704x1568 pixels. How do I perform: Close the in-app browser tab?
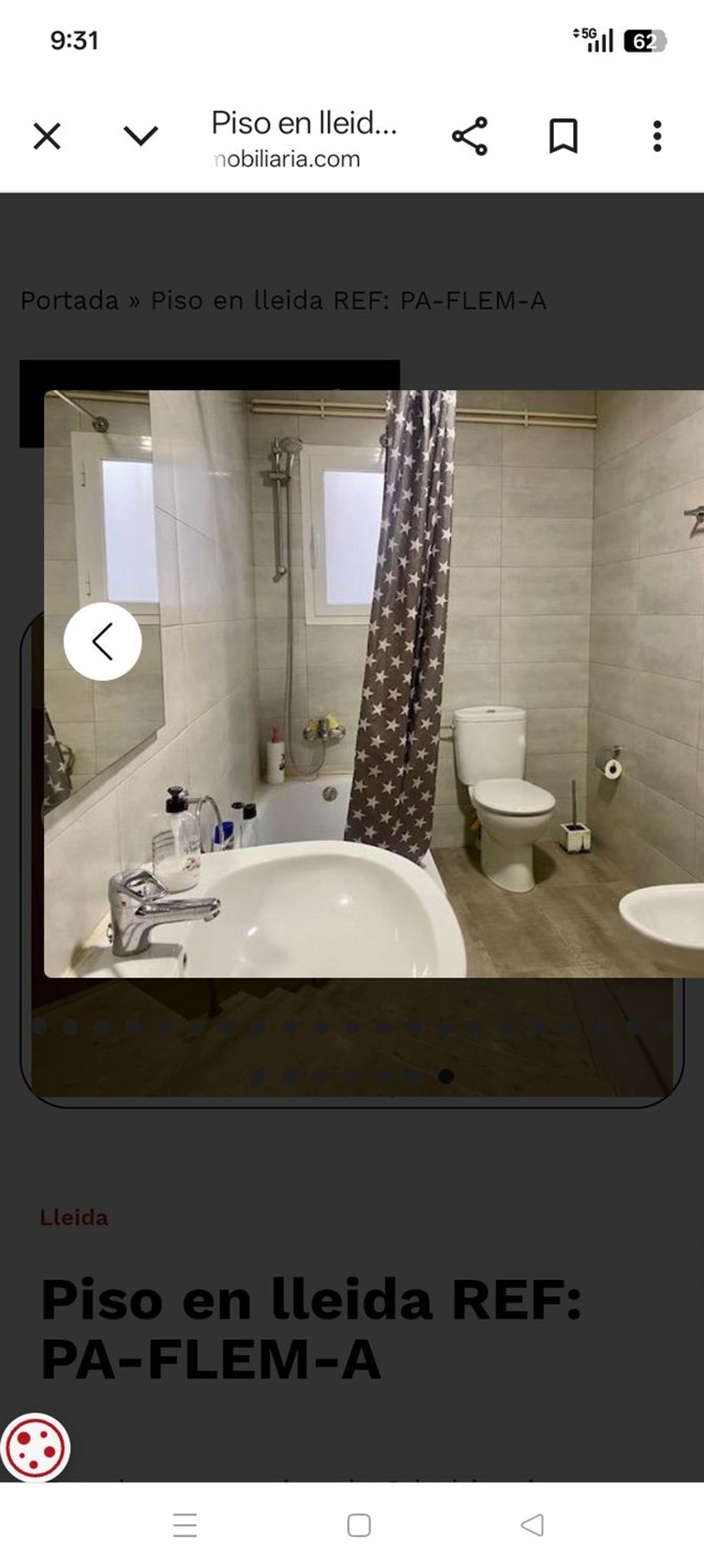coord(47,136)
